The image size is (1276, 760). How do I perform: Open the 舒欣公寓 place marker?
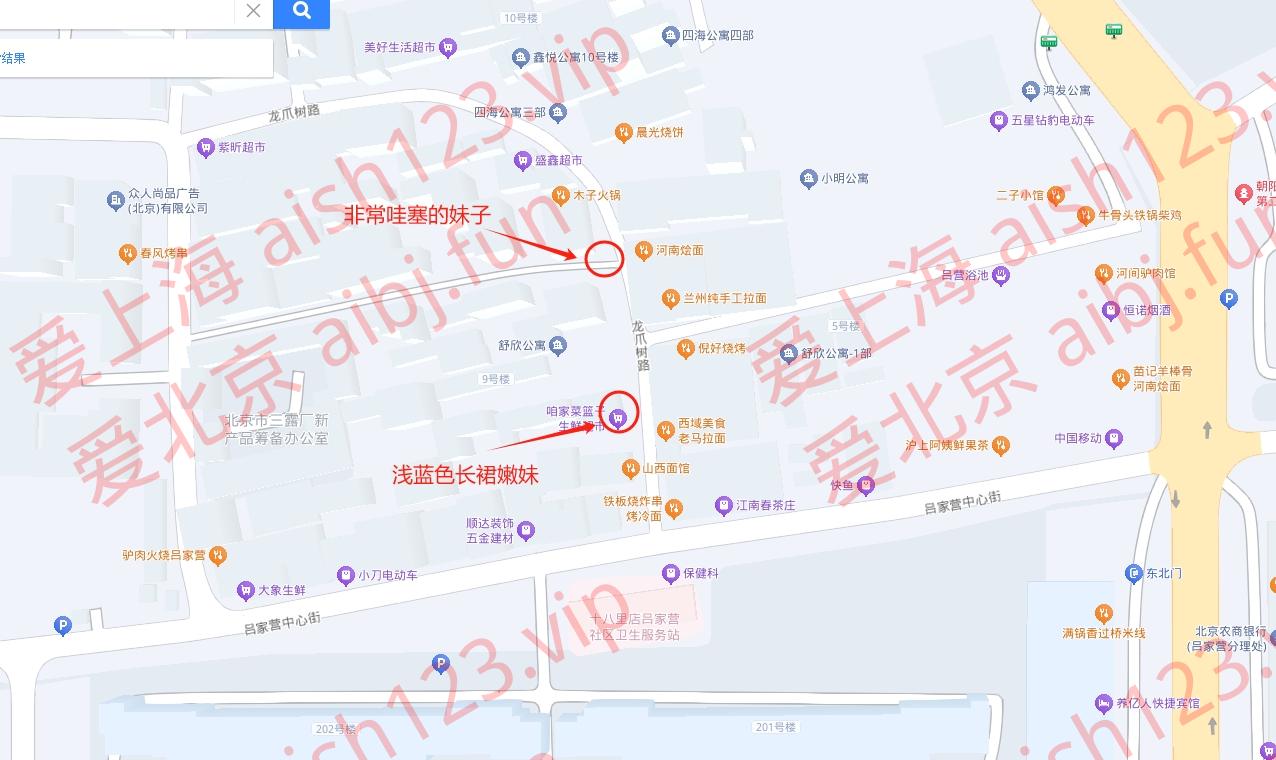(558, 346)
